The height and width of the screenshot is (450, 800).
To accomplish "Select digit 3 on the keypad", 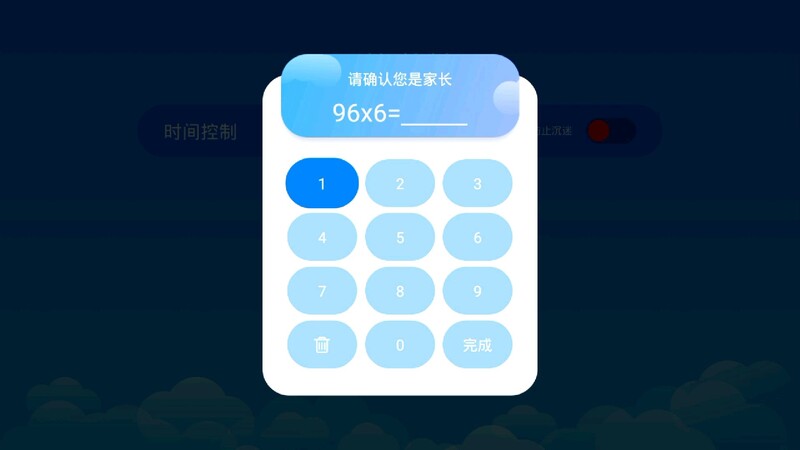I will [477, 183].
